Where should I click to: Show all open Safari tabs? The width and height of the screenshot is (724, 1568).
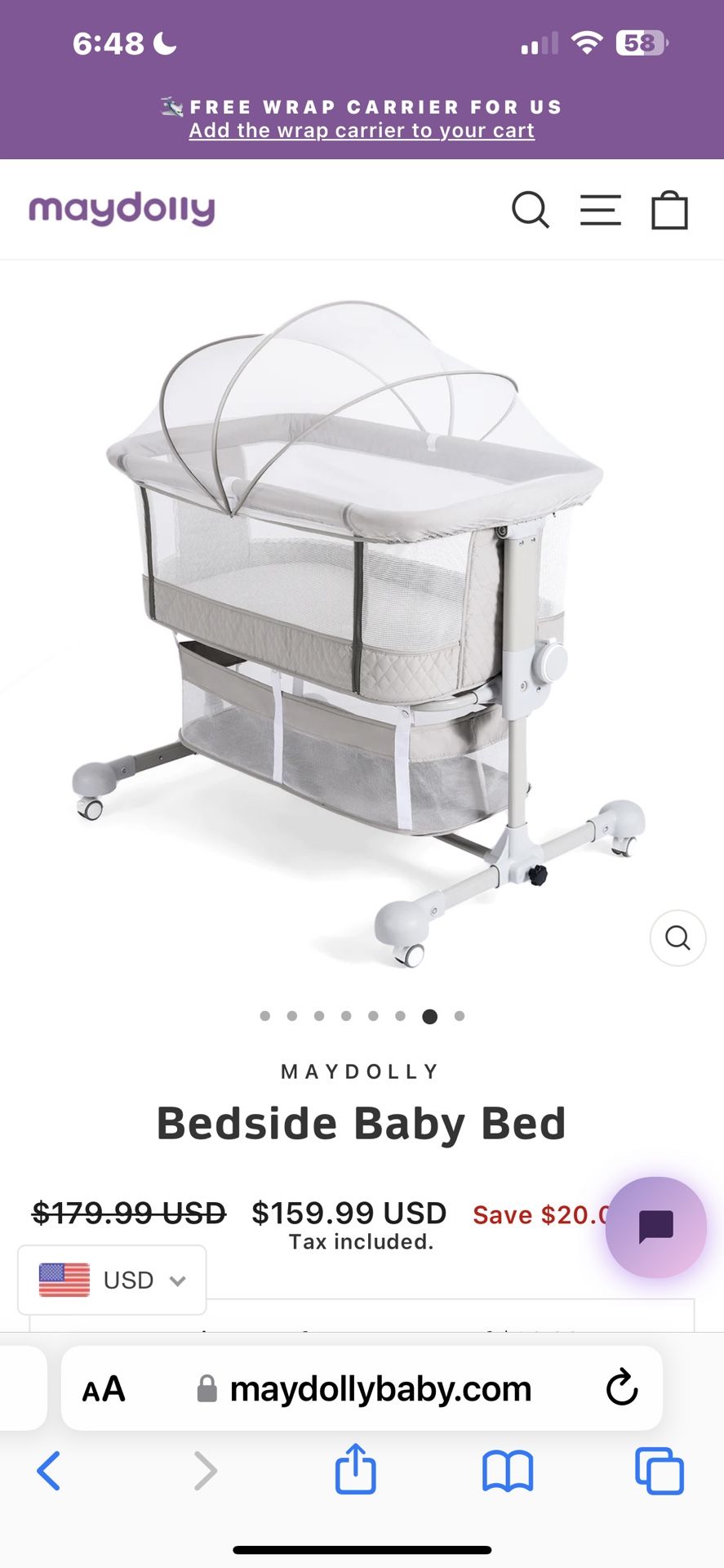[x=659, y=1470]
